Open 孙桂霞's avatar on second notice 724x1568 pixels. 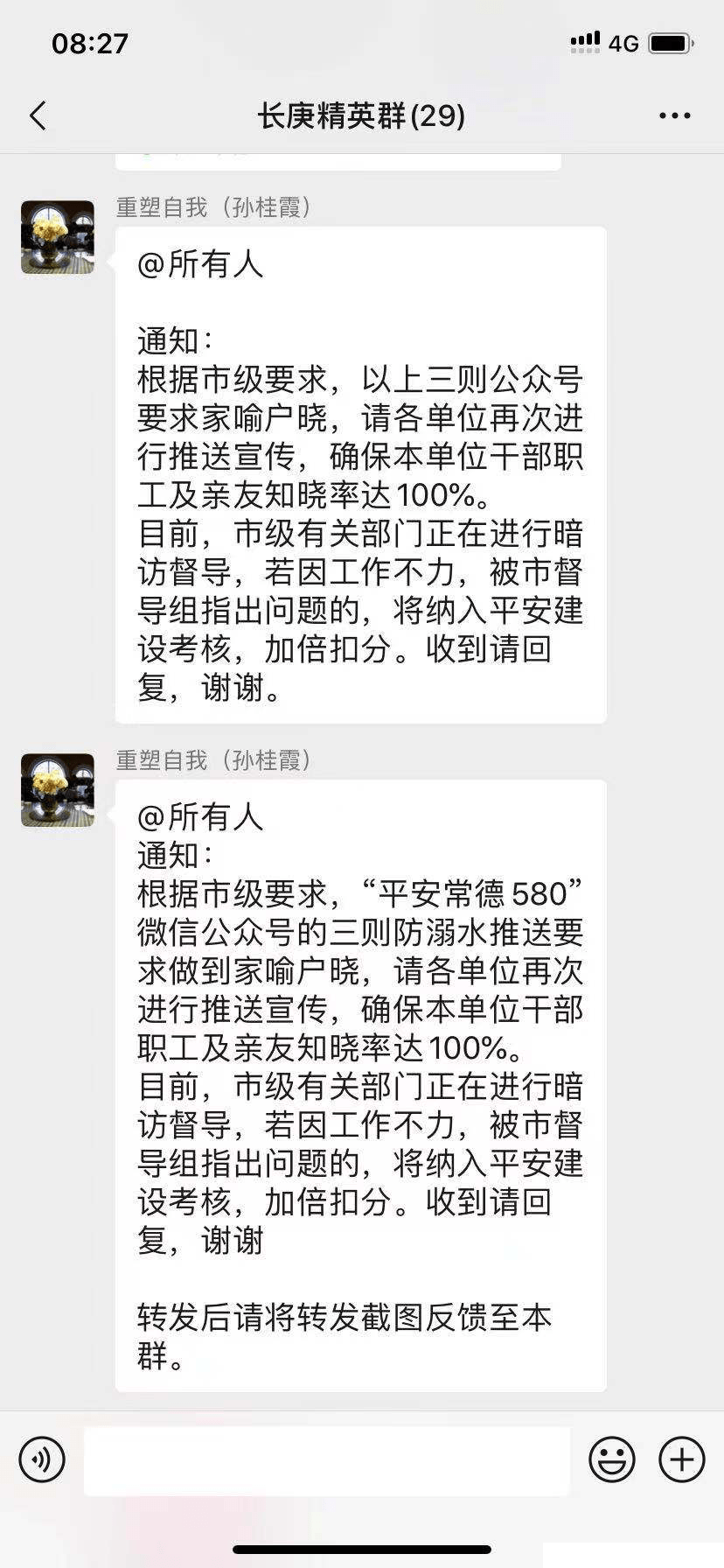click(x=58, y=790)
